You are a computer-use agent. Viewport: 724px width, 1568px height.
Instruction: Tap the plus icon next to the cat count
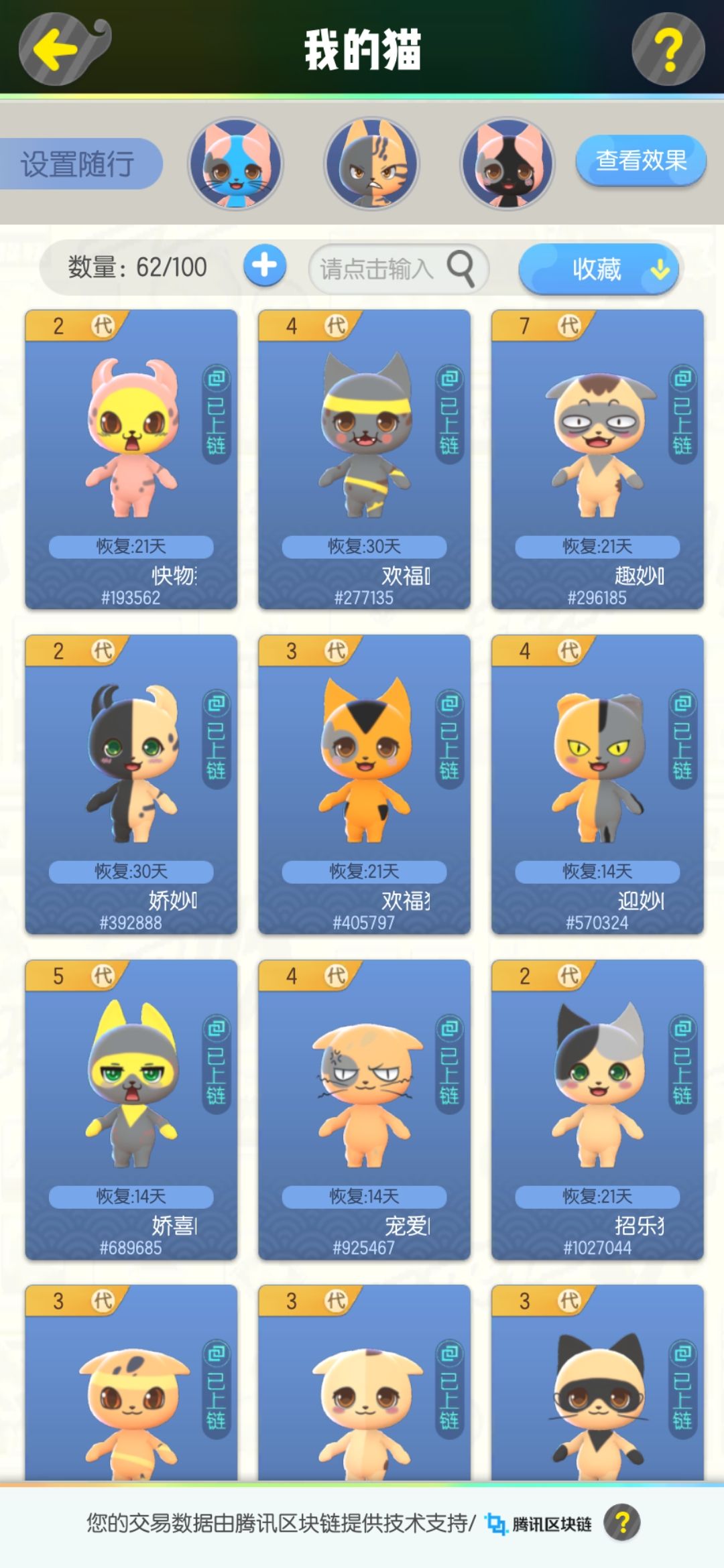click(266, 266)
